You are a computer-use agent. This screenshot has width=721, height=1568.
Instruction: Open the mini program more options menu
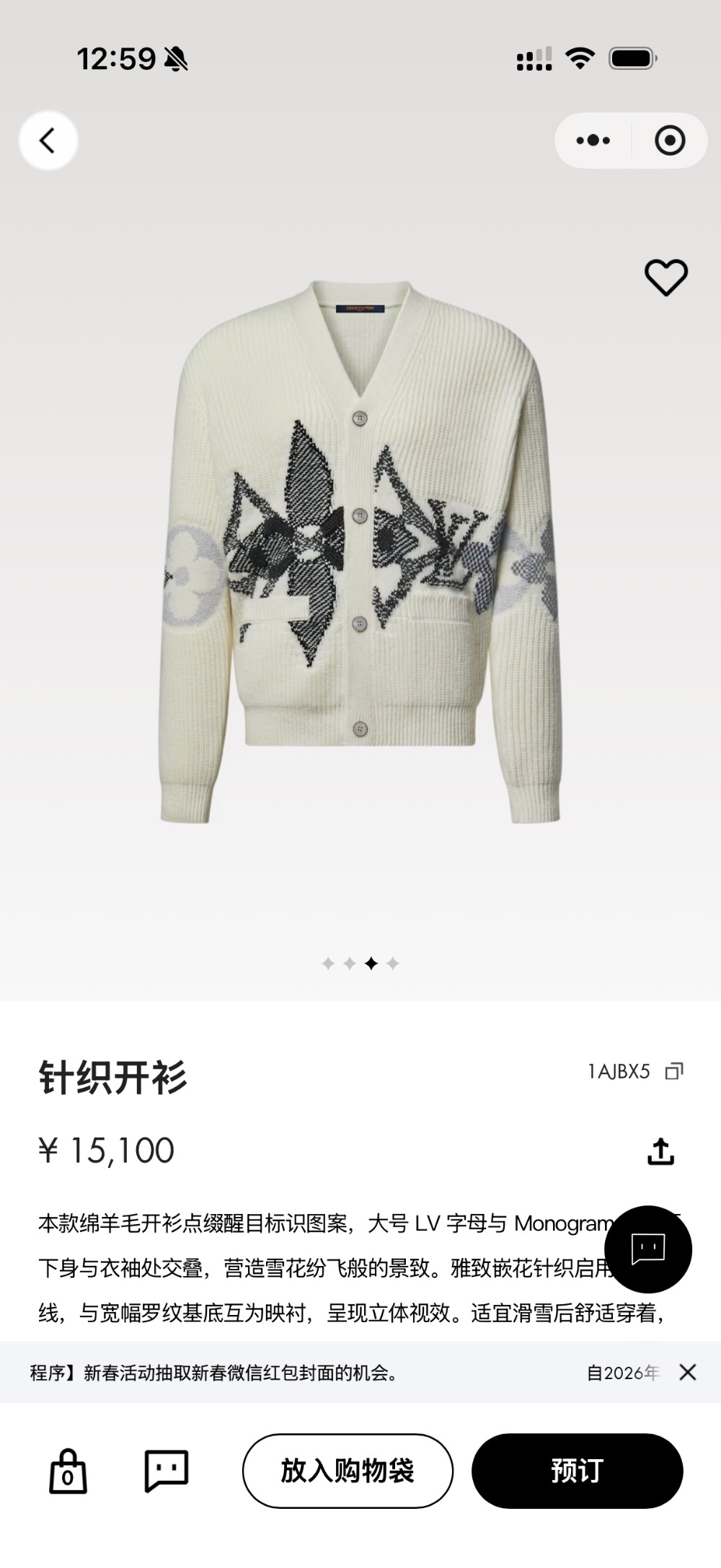(x=593, y=141)
